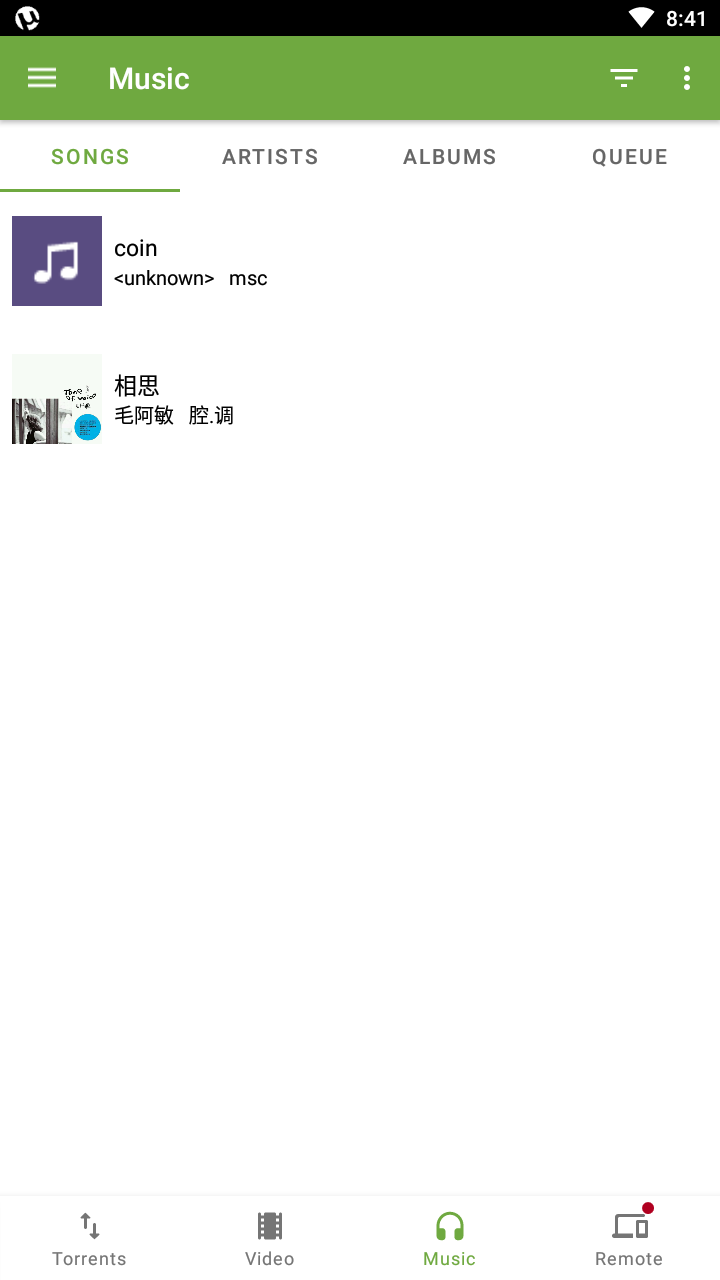Switch to the Queue tab

pyautogui.click(x=630, y=157)
